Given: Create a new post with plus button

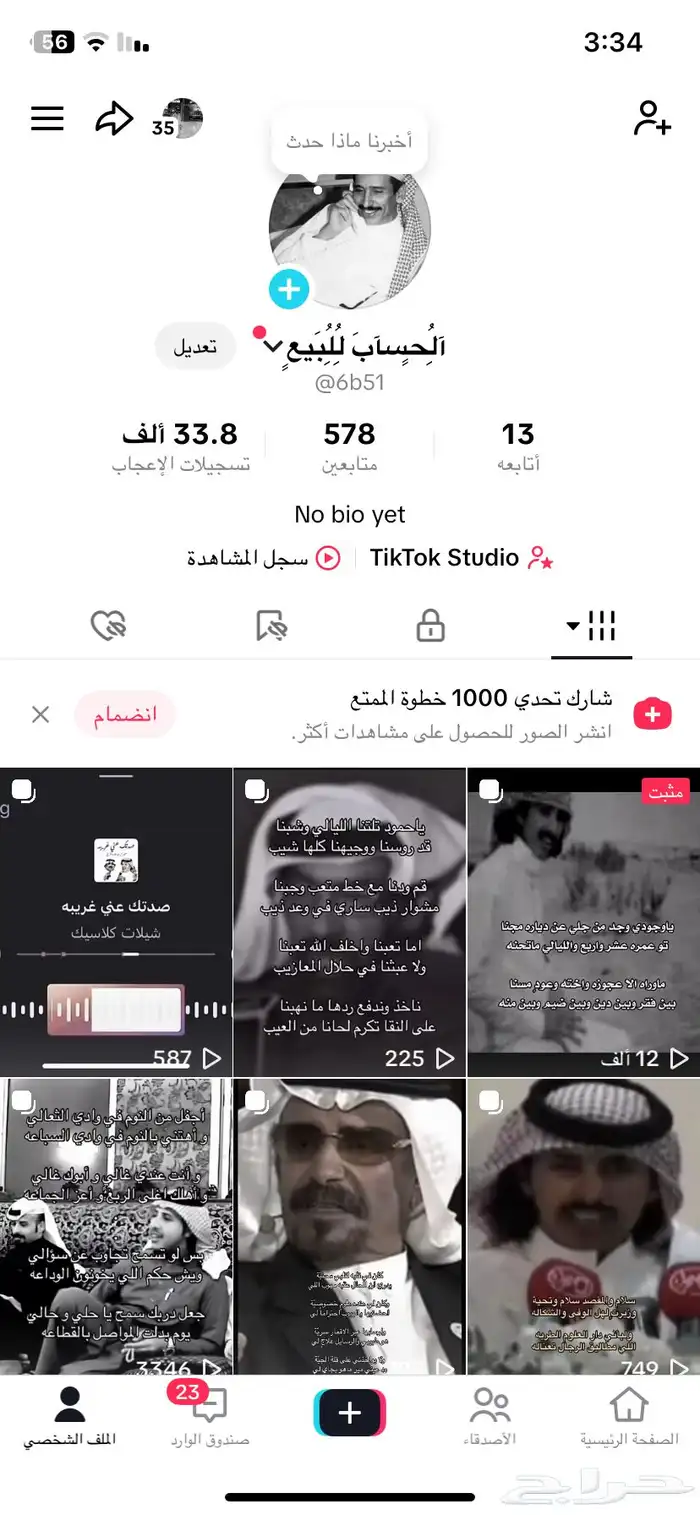Looking at the screenshot, I should 350,1413.
